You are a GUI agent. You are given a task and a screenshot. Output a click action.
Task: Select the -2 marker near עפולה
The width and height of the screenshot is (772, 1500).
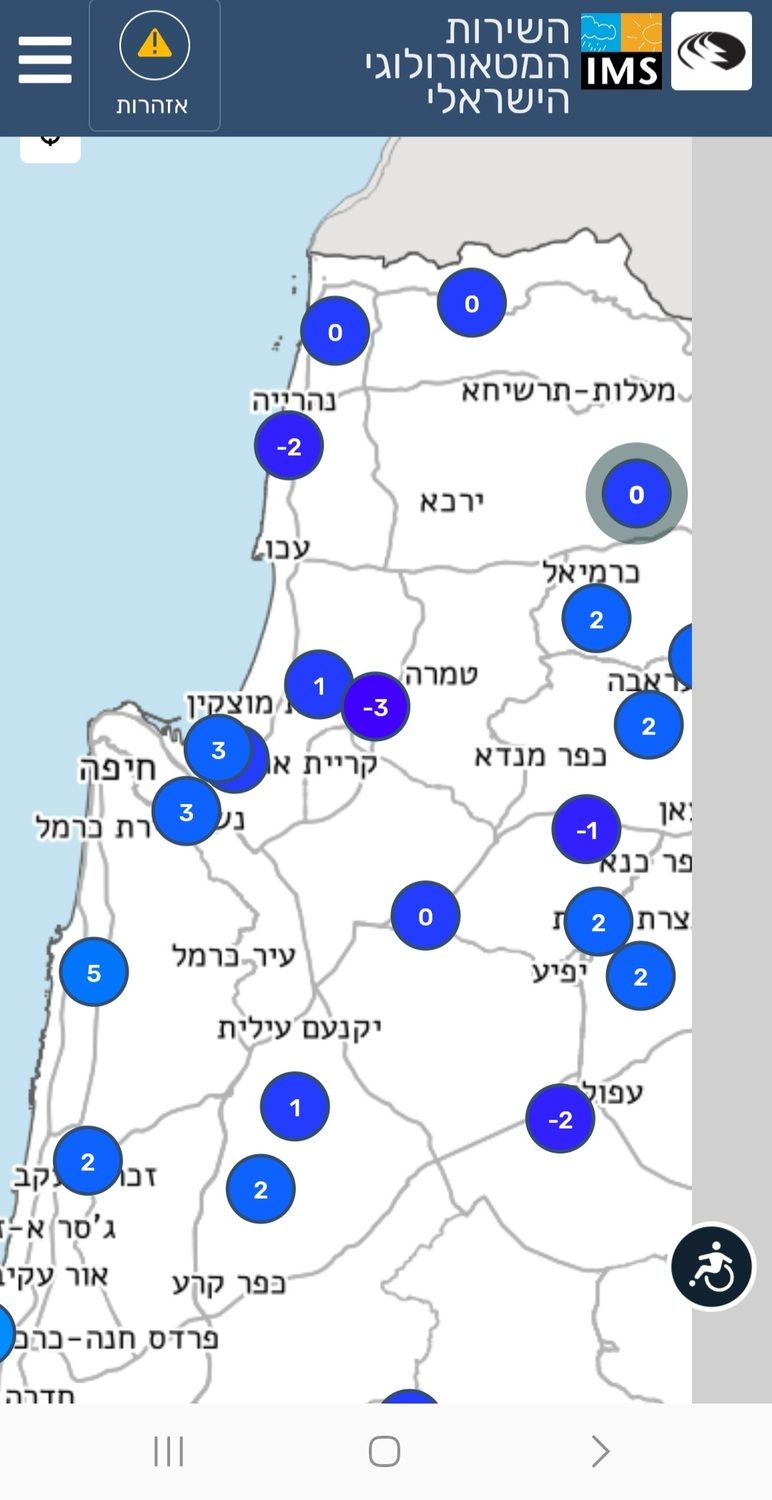[x=560, y=1119]
